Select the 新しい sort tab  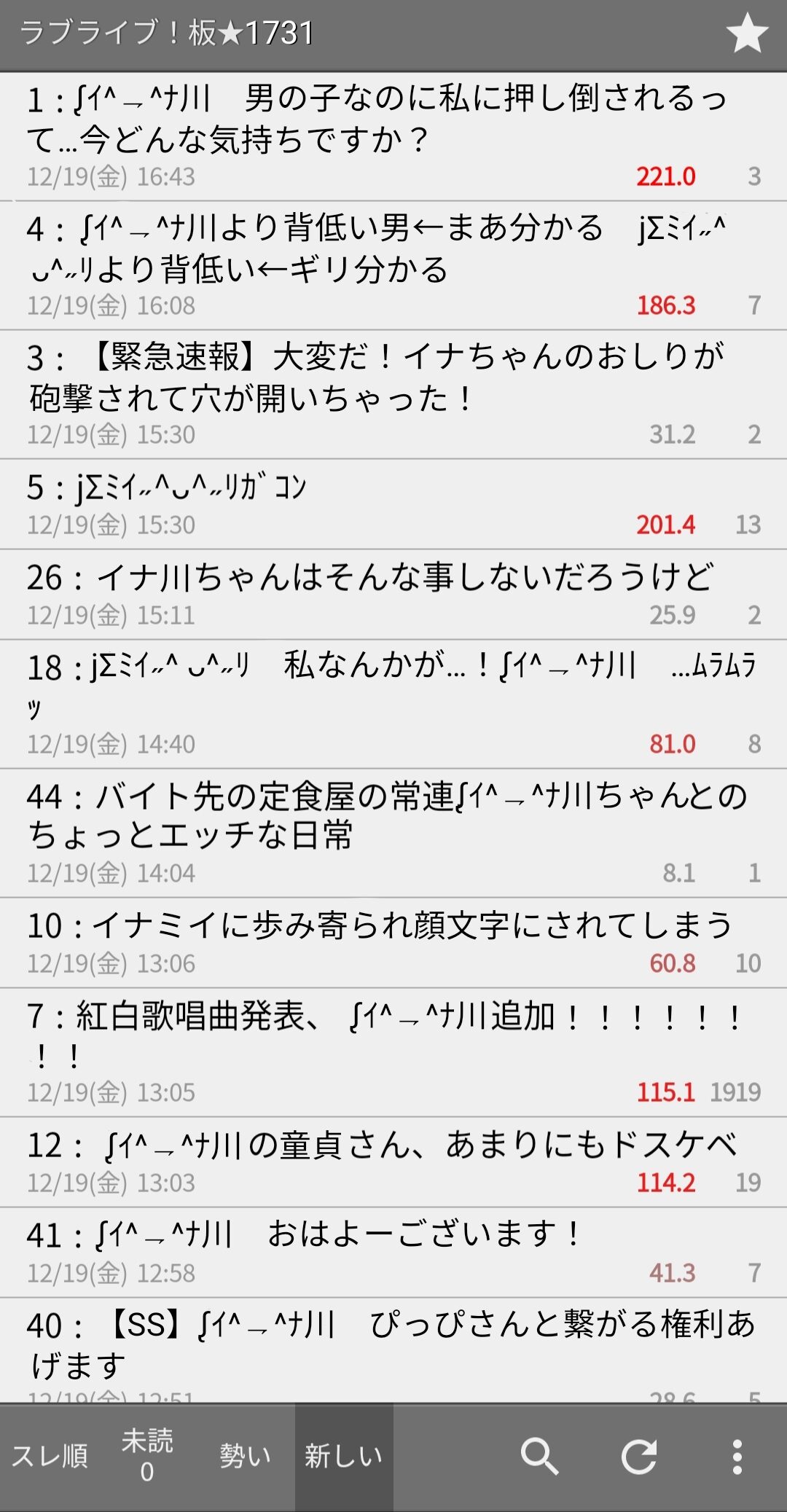click(x=344, y=1457)
